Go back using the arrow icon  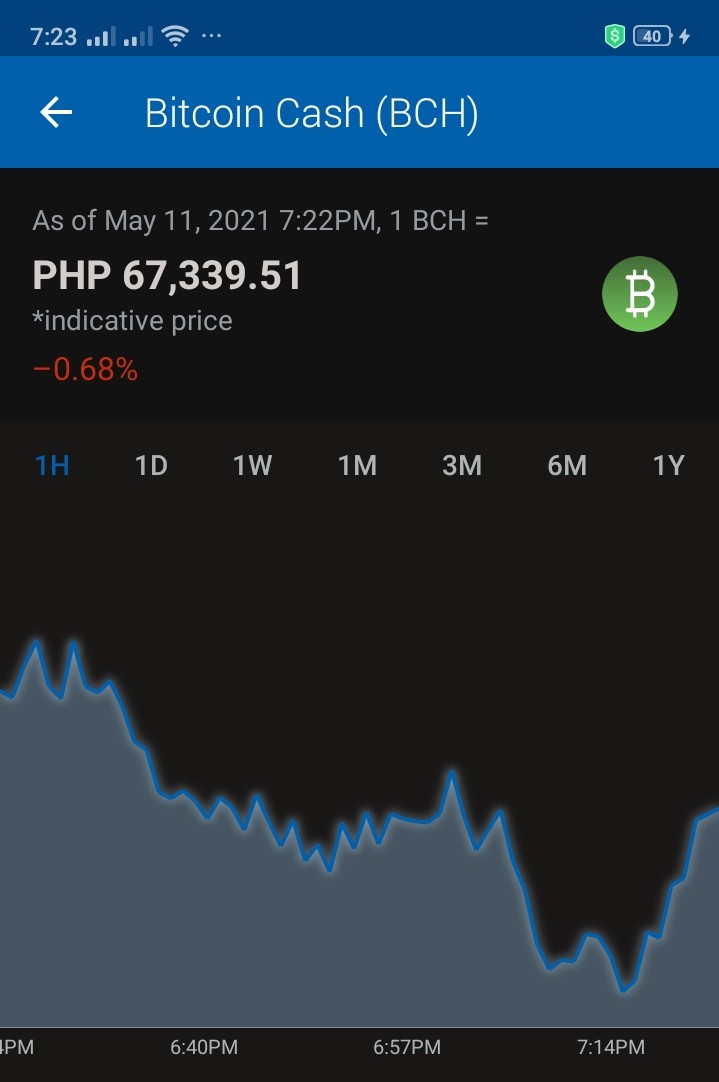56,112
